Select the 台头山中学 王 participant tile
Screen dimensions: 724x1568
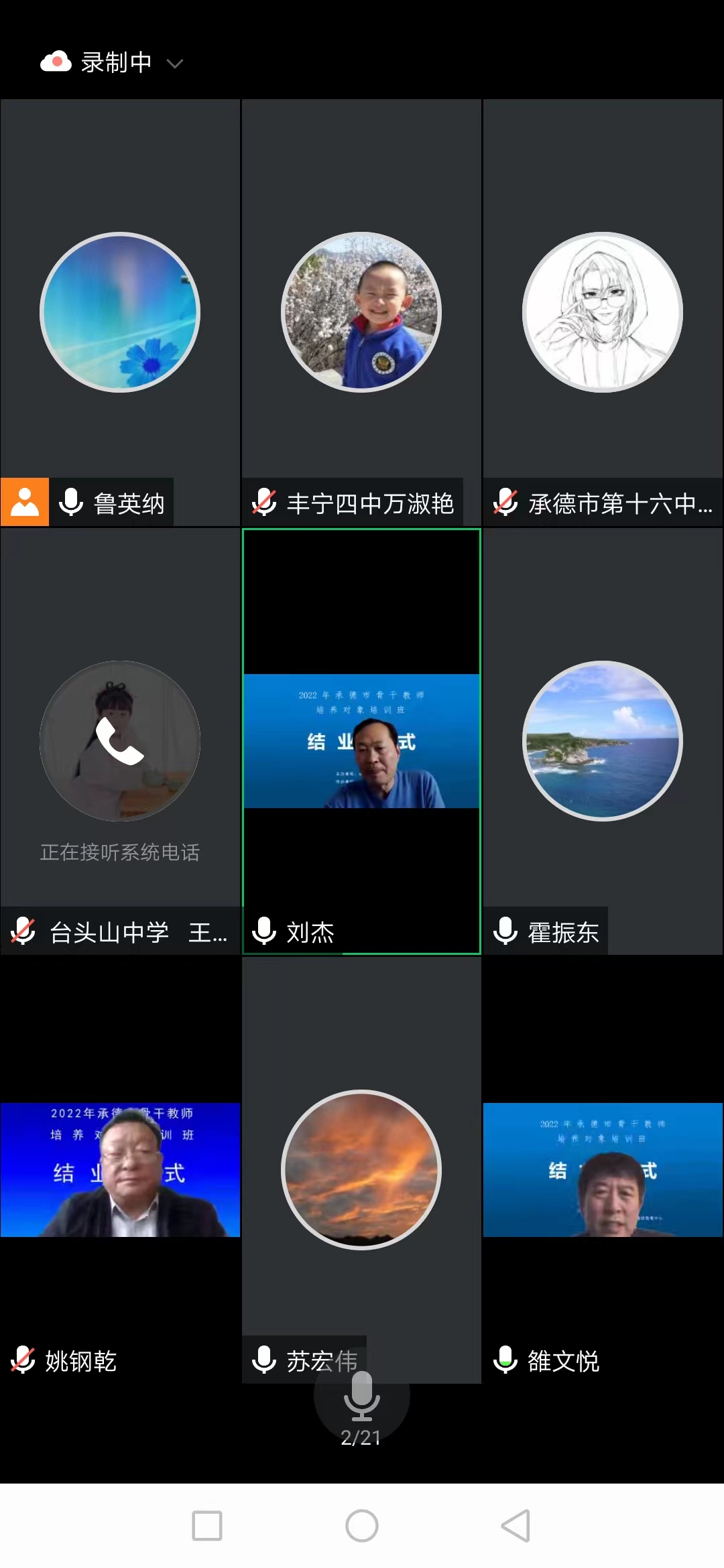click(x=120, y=741)
